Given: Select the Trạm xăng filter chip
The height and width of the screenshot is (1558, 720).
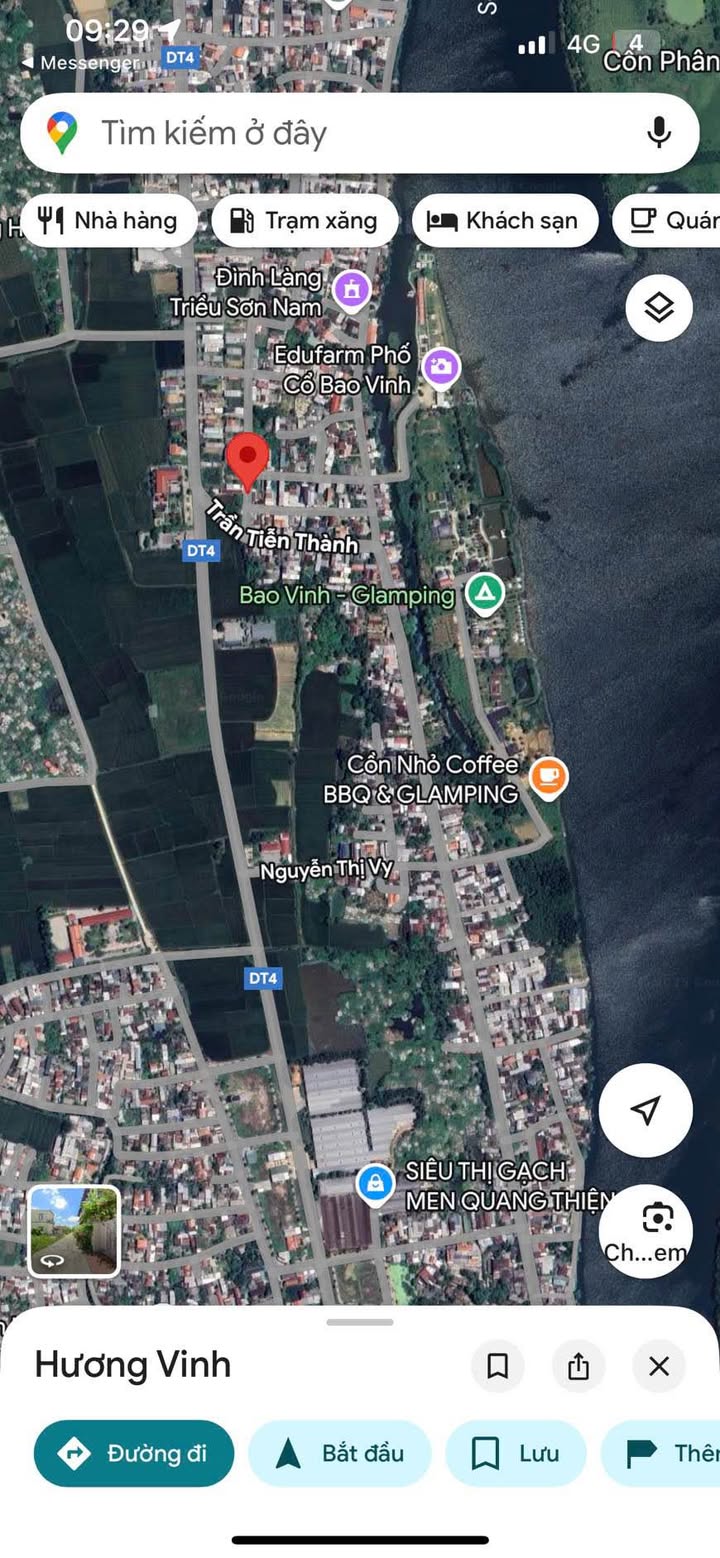Looking at the screenshot, I should 304,221.
